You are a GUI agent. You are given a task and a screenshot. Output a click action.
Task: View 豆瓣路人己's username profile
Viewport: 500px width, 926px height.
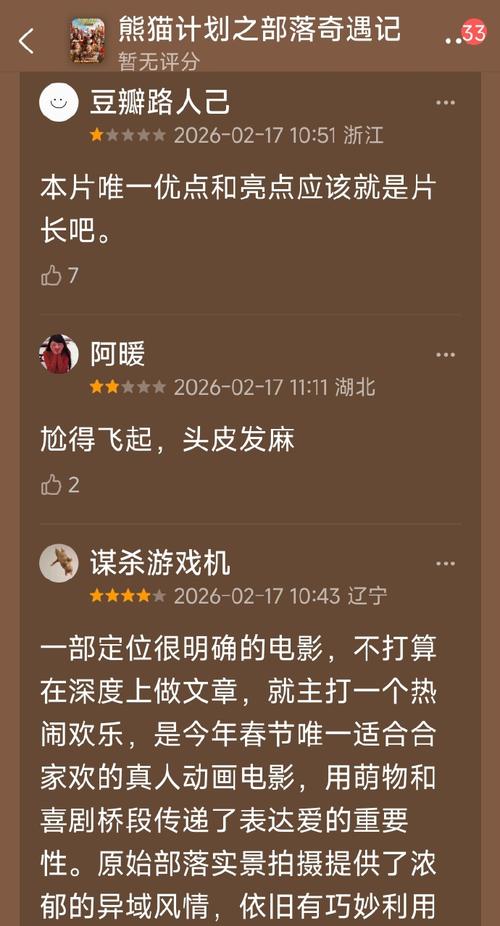[x=159, y=103]
